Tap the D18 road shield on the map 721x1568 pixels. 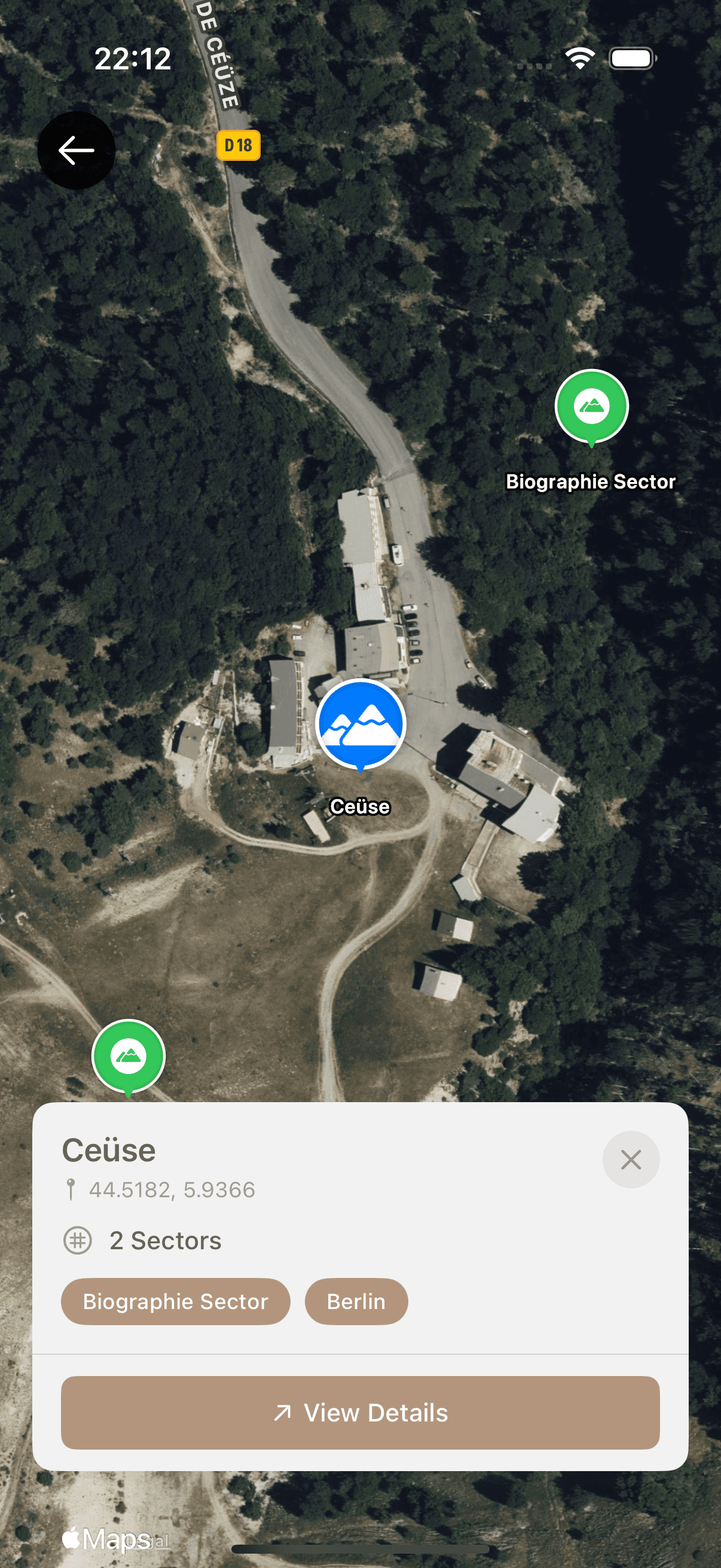(238, 144)
